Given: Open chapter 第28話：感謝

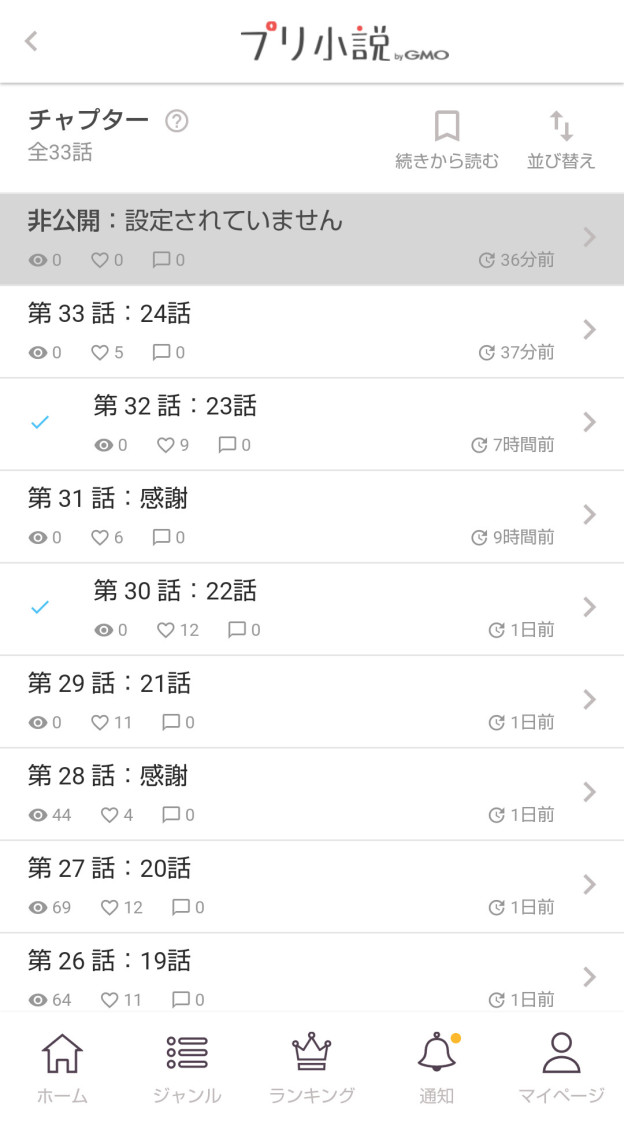Looking at the screenshot, I should (312, 793).
